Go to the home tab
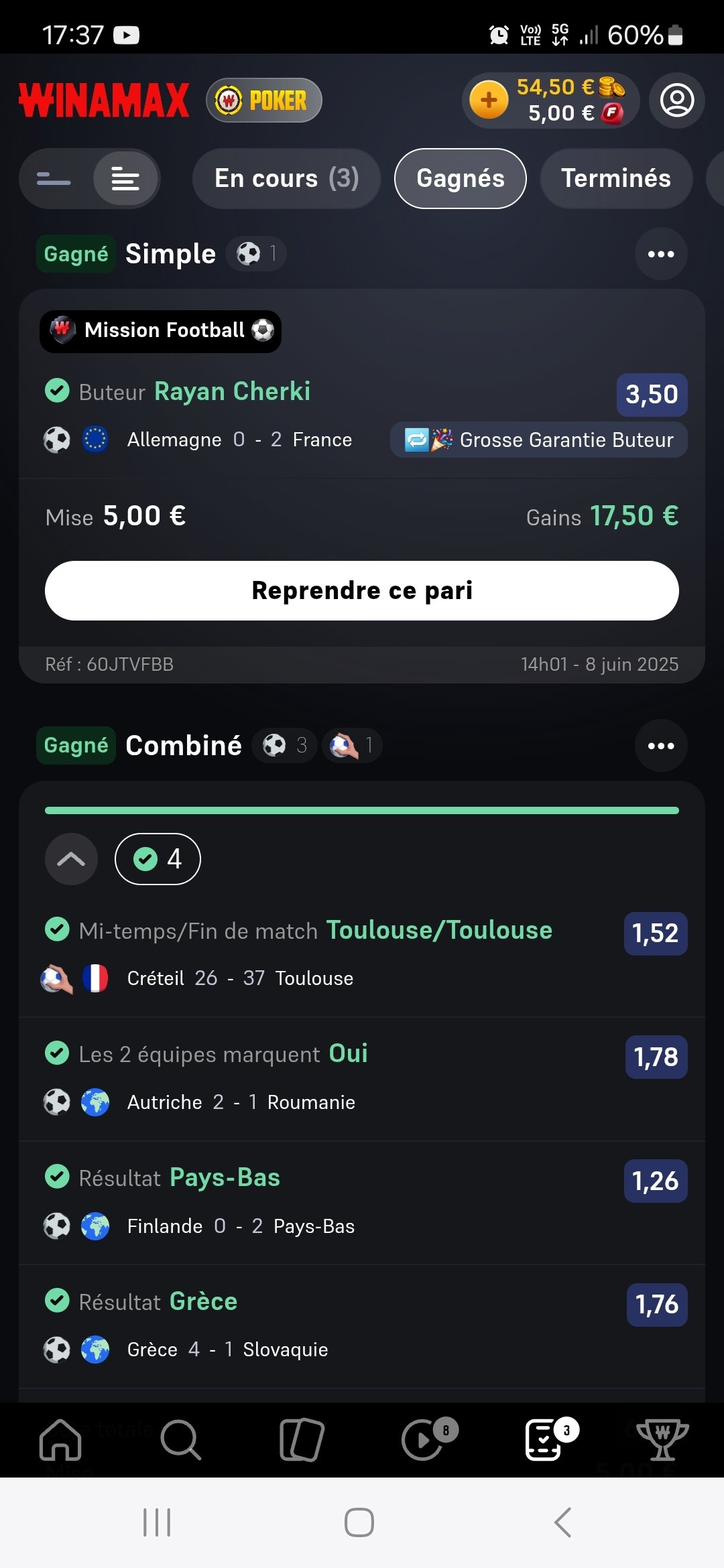This screenshot has height=1568, width=724. point(60,1439)
